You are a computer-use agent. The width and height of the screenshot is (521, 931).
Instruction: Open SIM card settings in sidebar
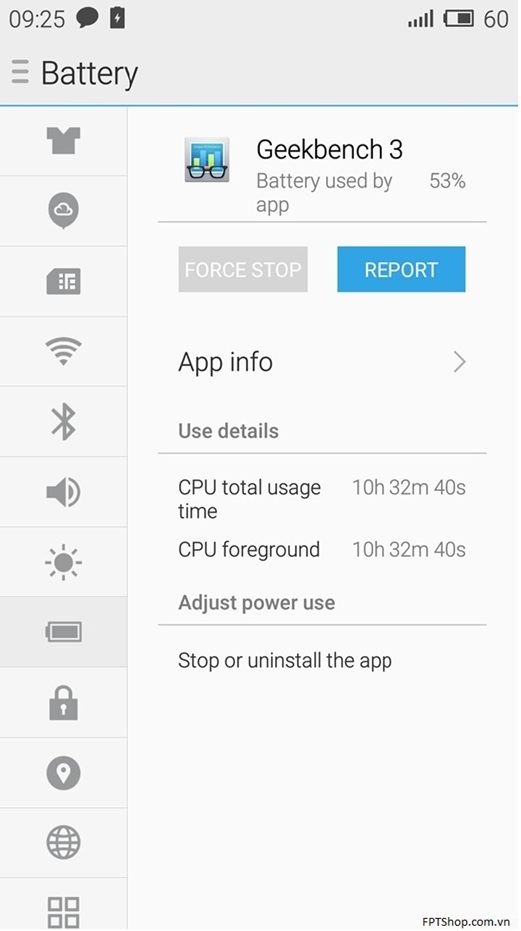[x=63, y=281]
